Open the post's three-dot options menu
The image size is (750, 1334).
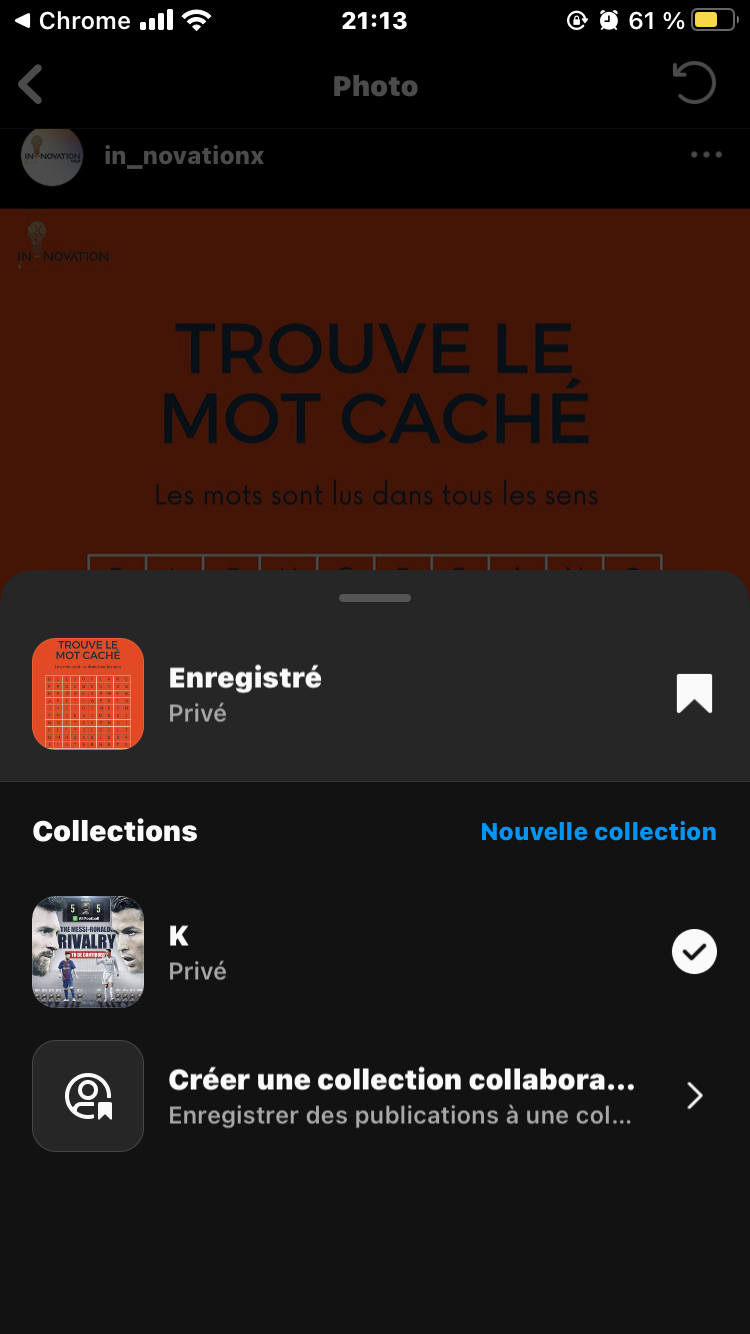706,155
